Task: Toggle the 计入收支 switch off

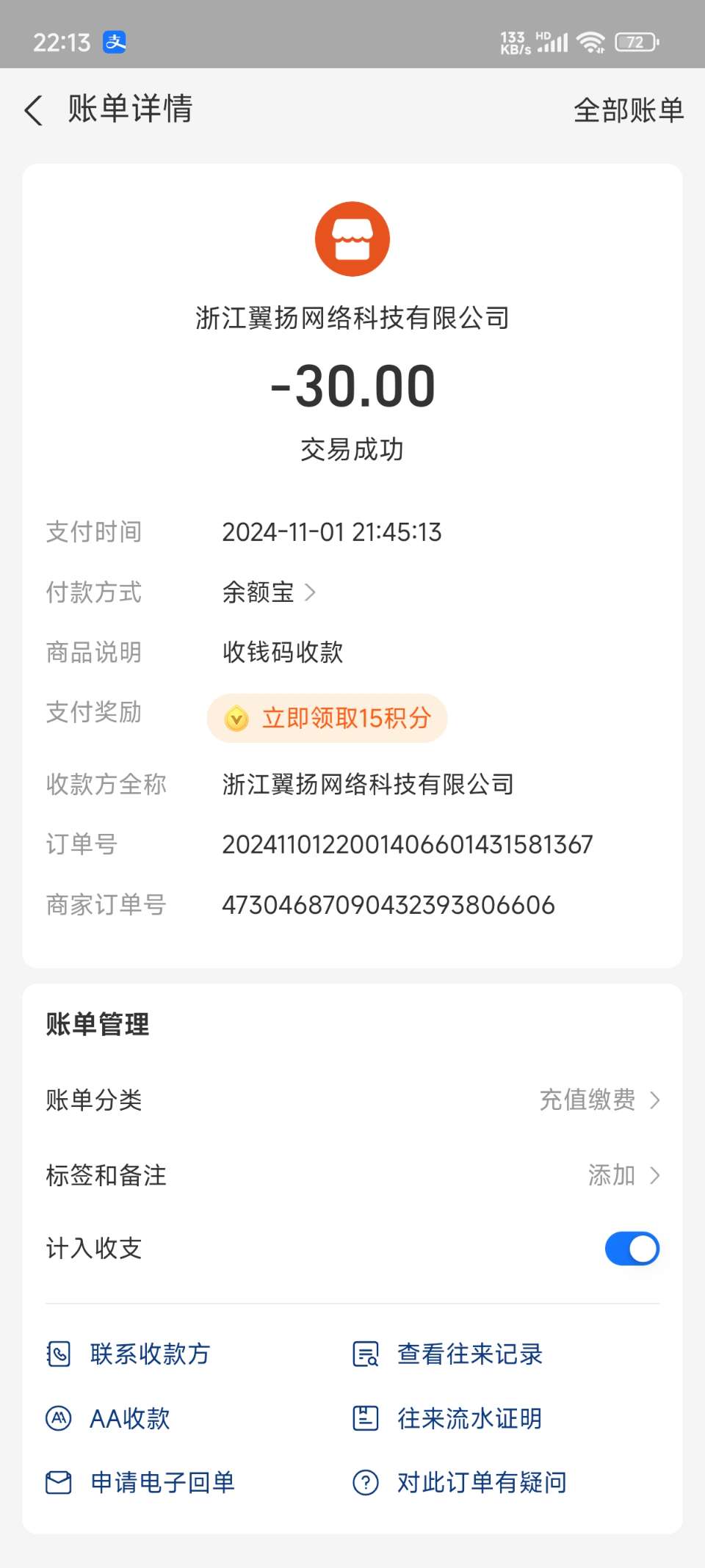Action: (x=632, y=1249)
